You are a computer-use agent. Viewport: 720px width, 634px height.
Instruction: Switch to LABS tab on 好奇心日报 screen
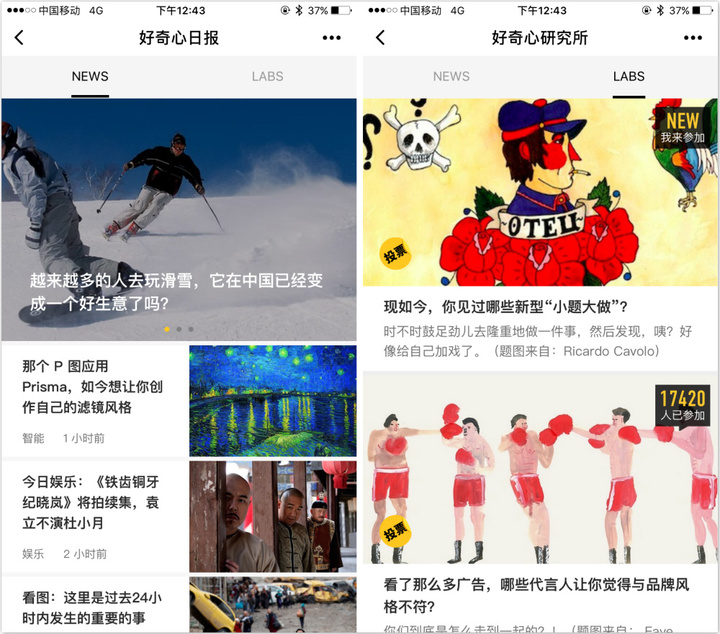coord(267,76)
